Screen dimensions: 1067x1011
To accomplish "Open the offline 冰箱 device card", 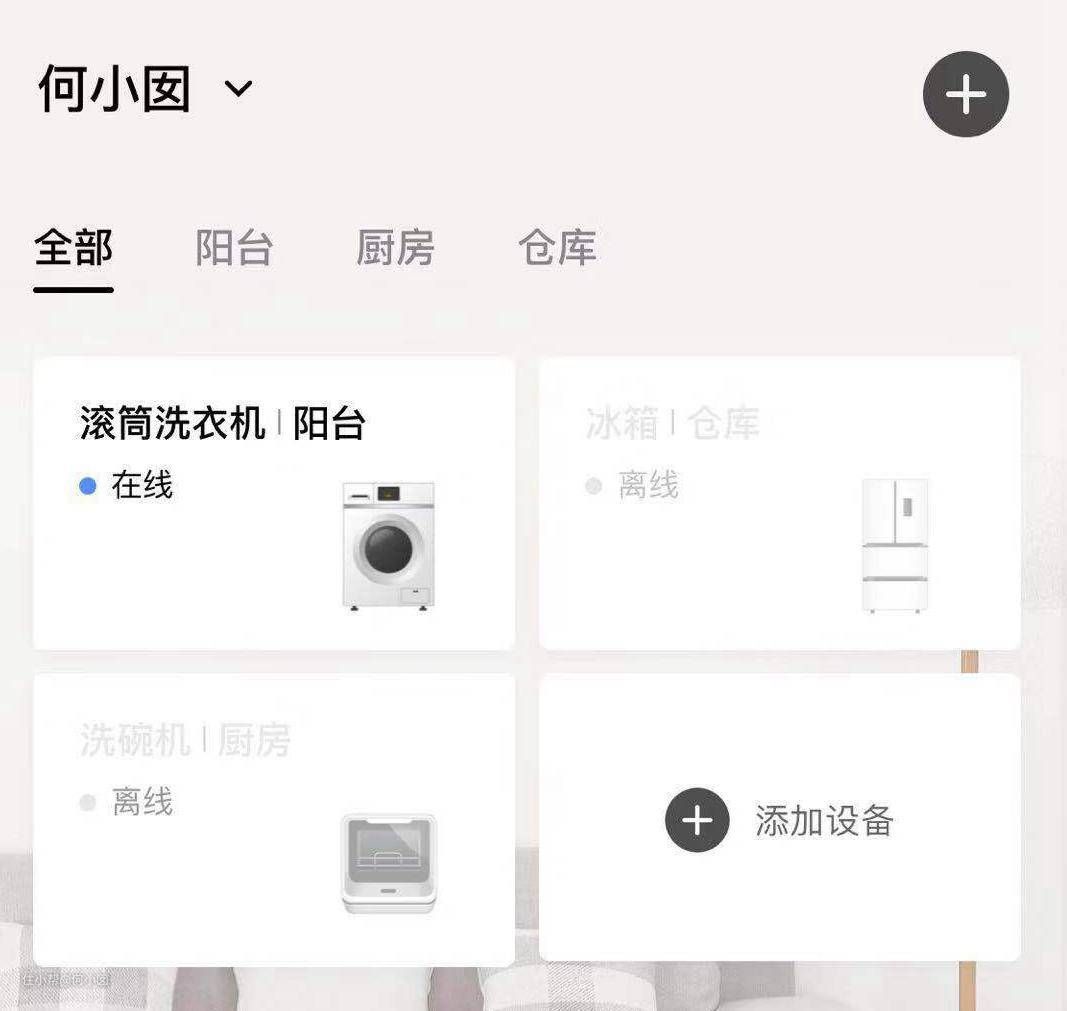I will pyautogui.click(x=779, y=503).
